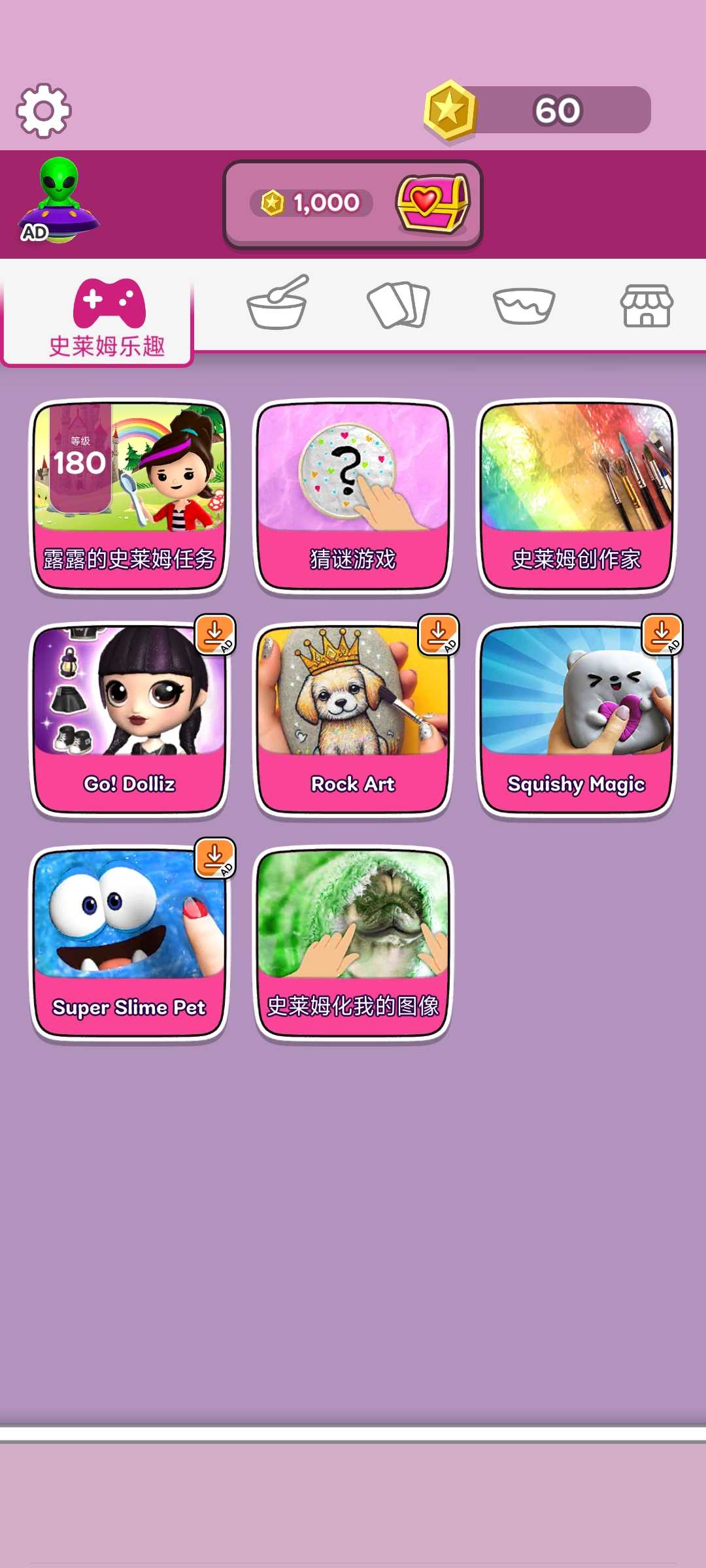The image size is (706, 1568).
Task: Open 史莱姆化我的图像 tile
Action: [x=353, y=942]
